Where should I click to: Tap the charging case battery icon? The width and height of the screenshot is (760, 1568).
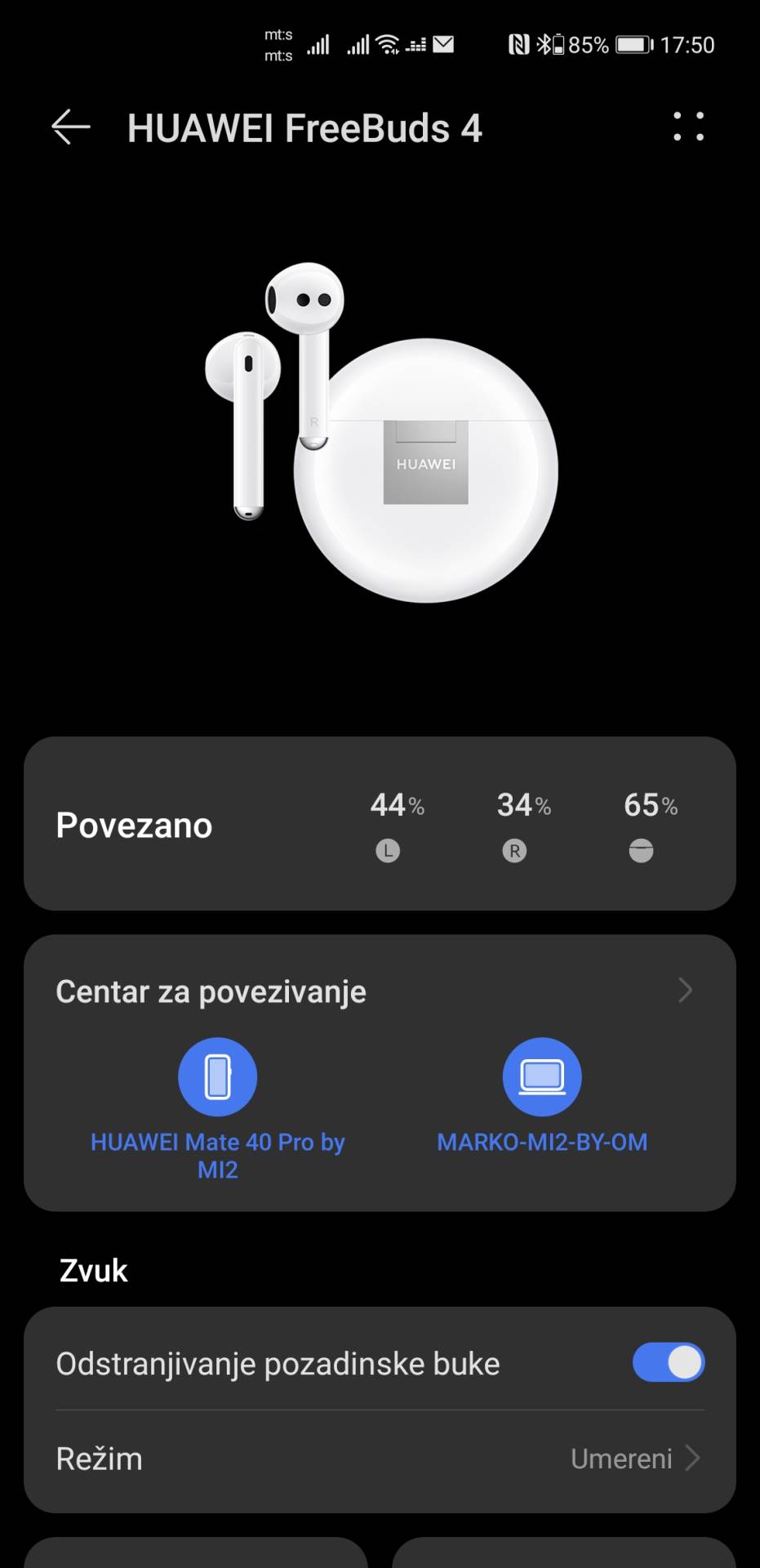click(642, 849)
